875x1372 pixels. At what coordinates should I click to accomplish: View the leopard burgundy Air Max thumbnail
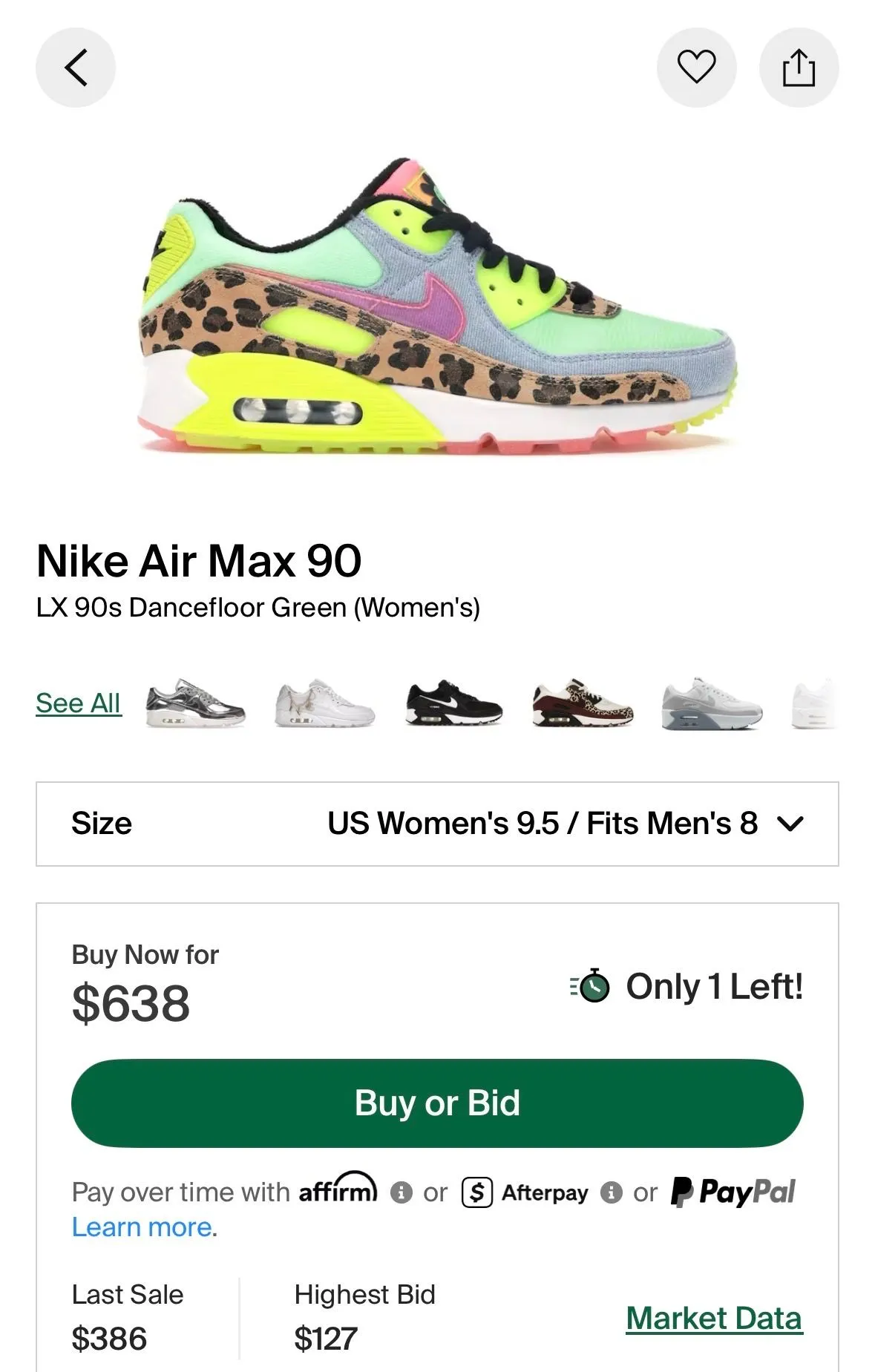(x=583, y=703)
